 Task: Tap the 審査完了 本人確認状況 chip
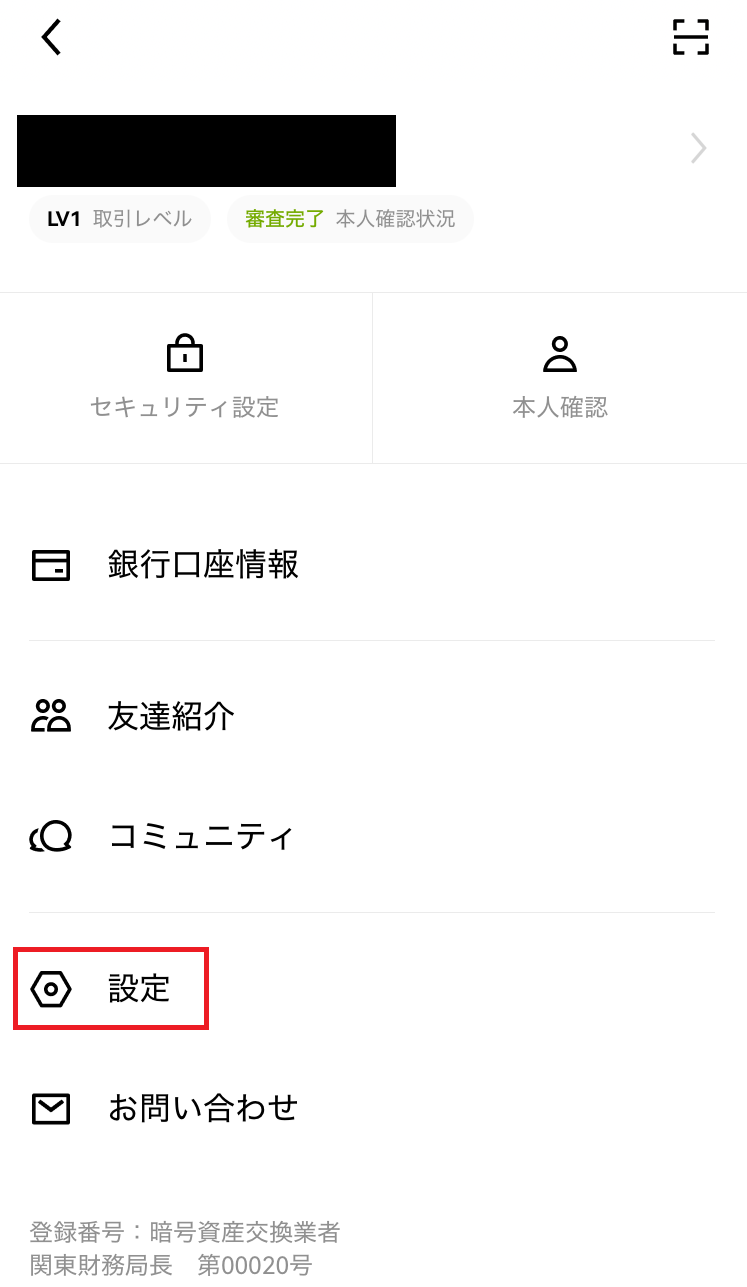pyautogui.click(x=350, y=219)
